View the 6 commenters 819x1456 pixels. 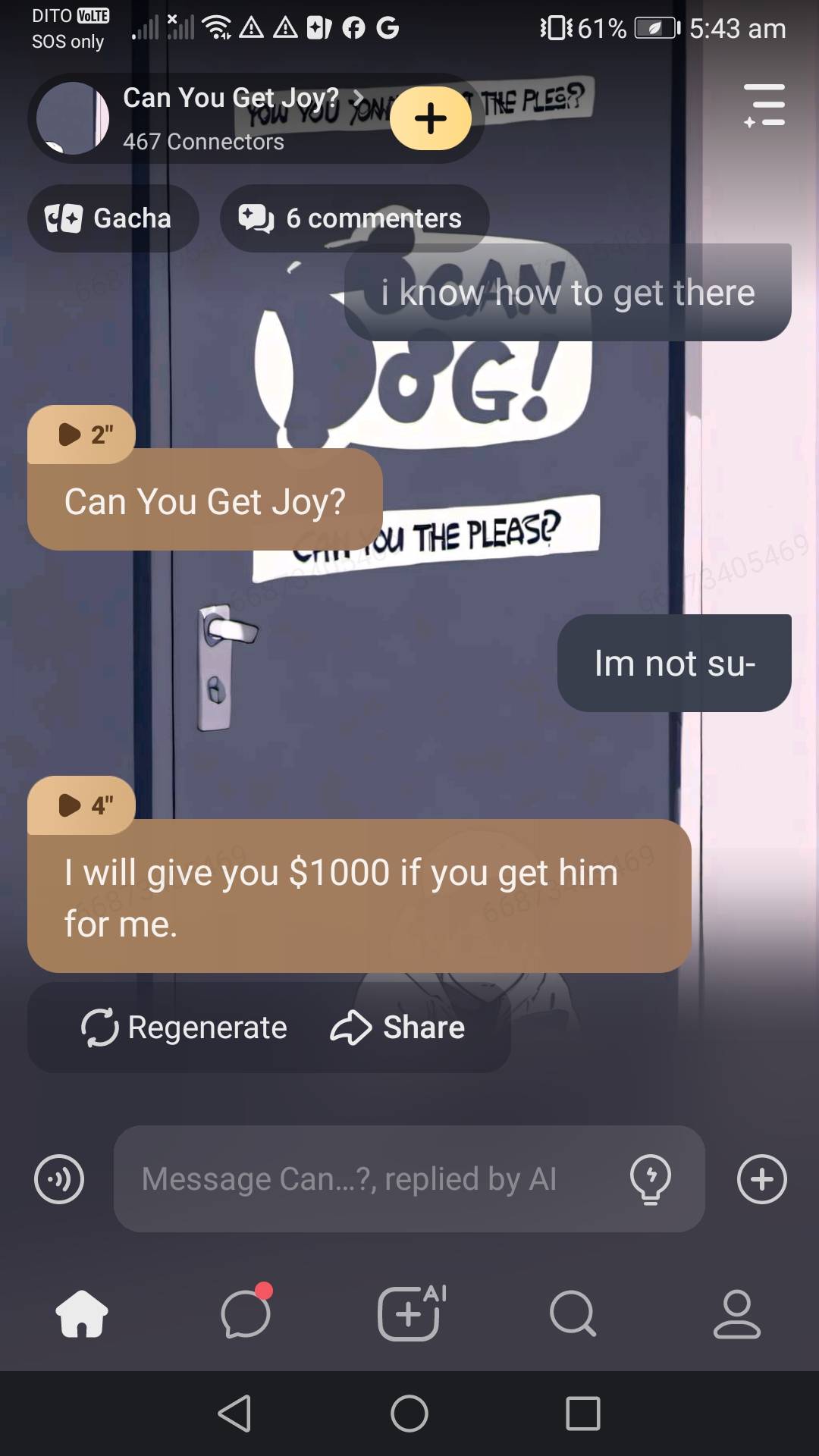(x=354, y=218)
